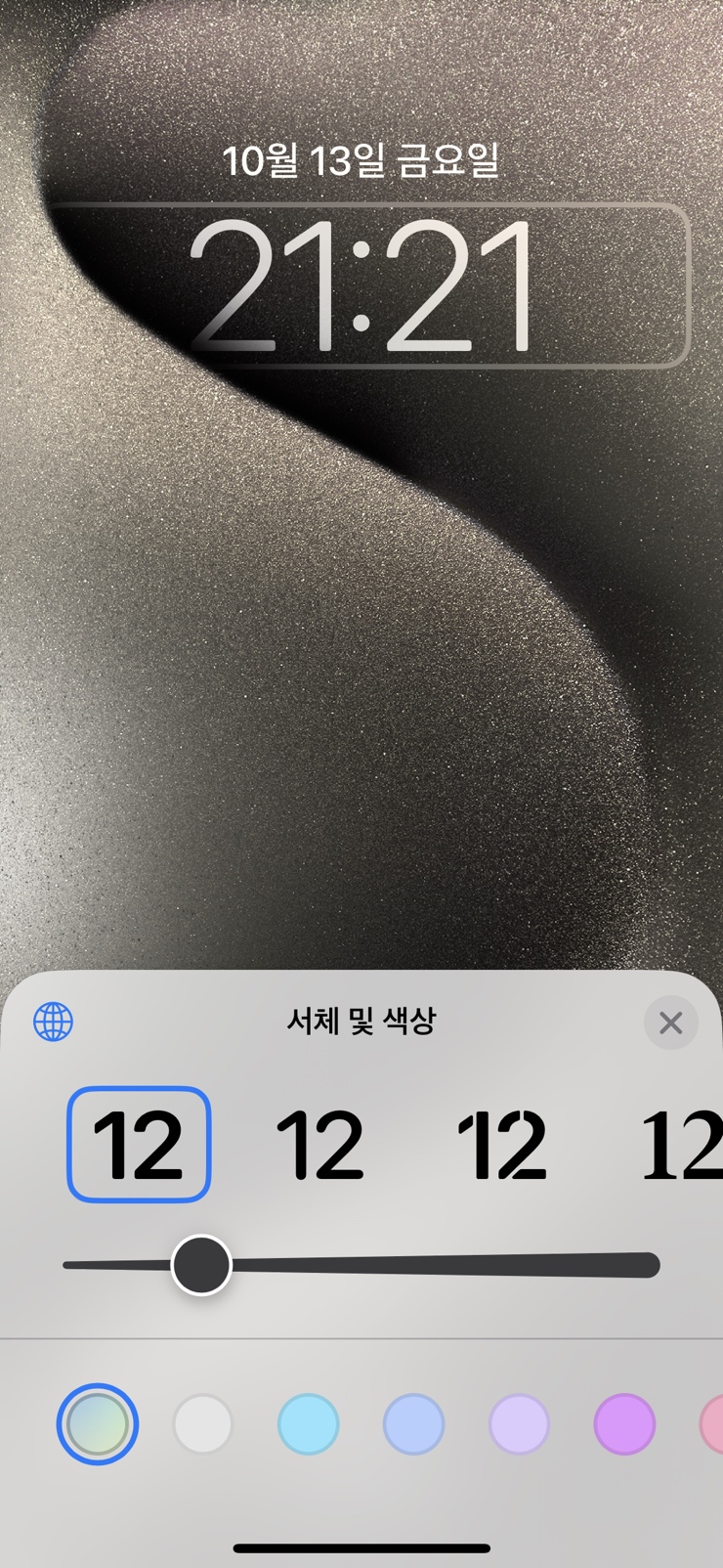Viewport: 723px width, 1568px height.
Task: Select the fourth serif font style
Action: coord(682,1144)
